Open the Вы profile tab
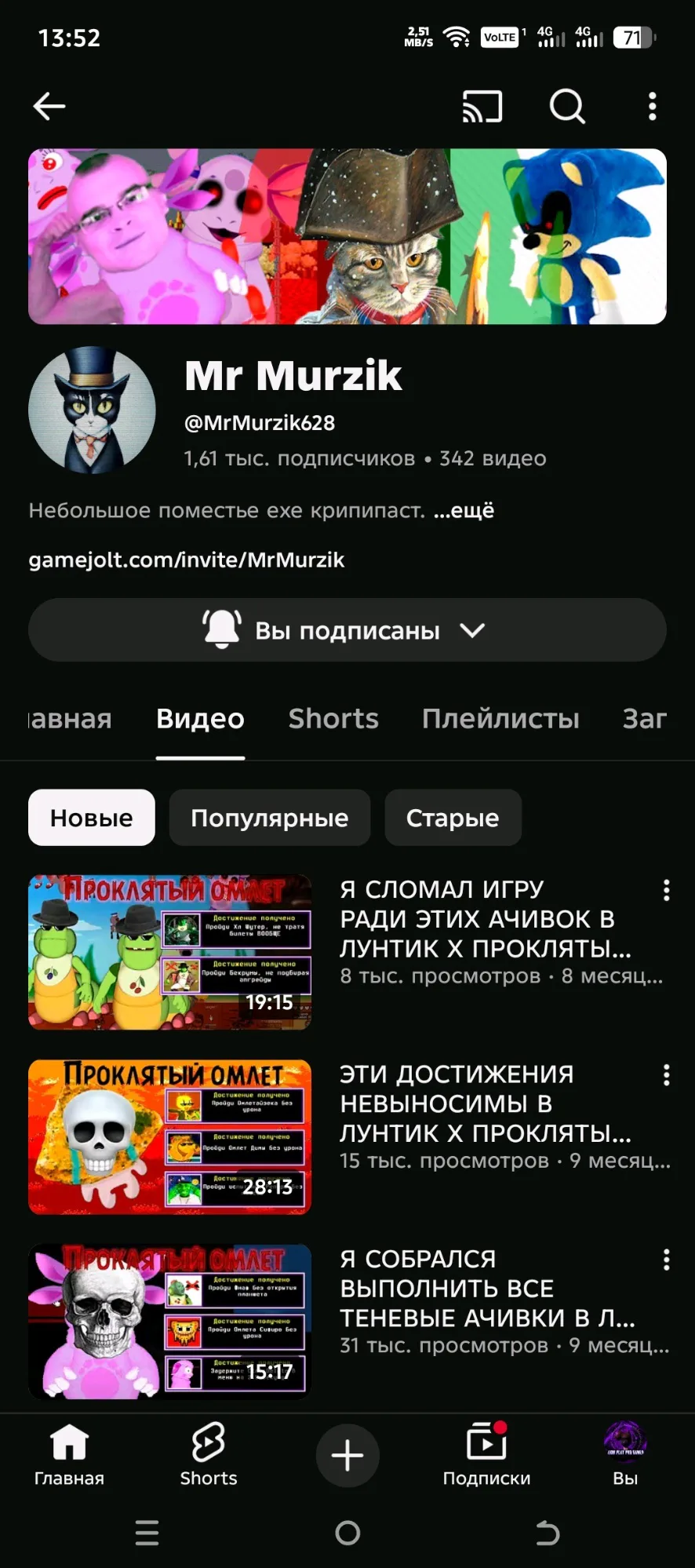This screenshot has height=1568, width=695. pos(625,1454)
